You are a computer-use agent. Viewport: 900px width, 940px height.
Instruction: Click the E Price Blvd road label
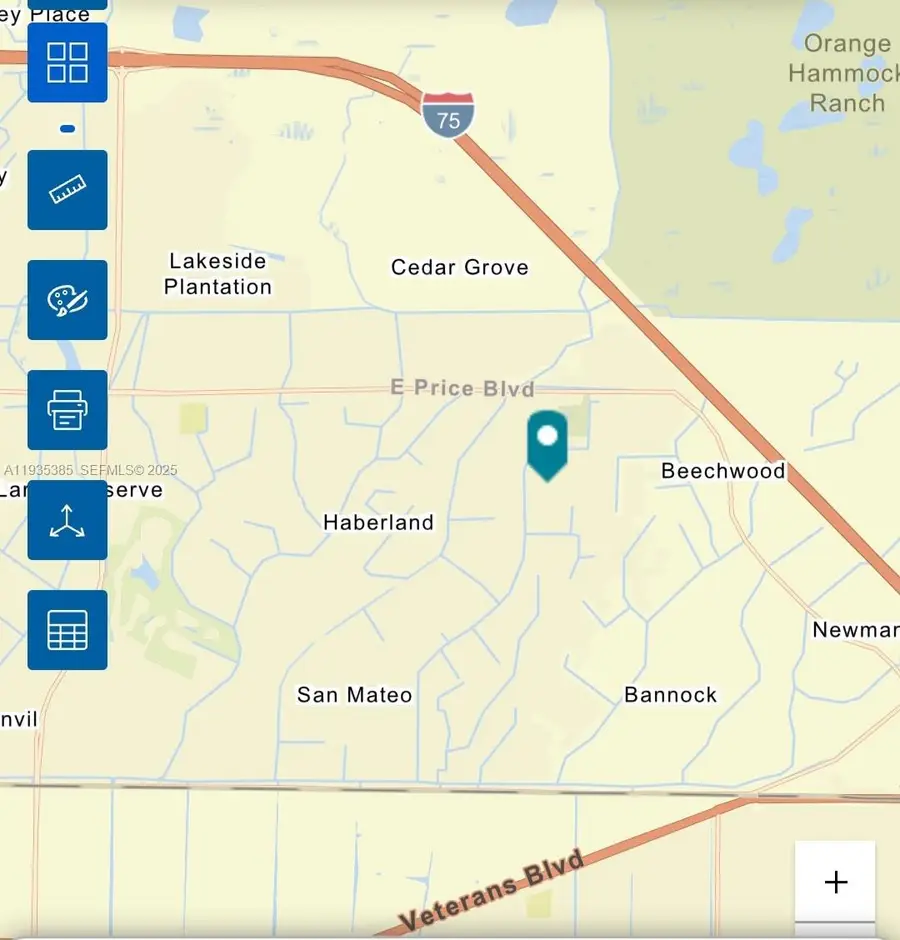[462, 389]
